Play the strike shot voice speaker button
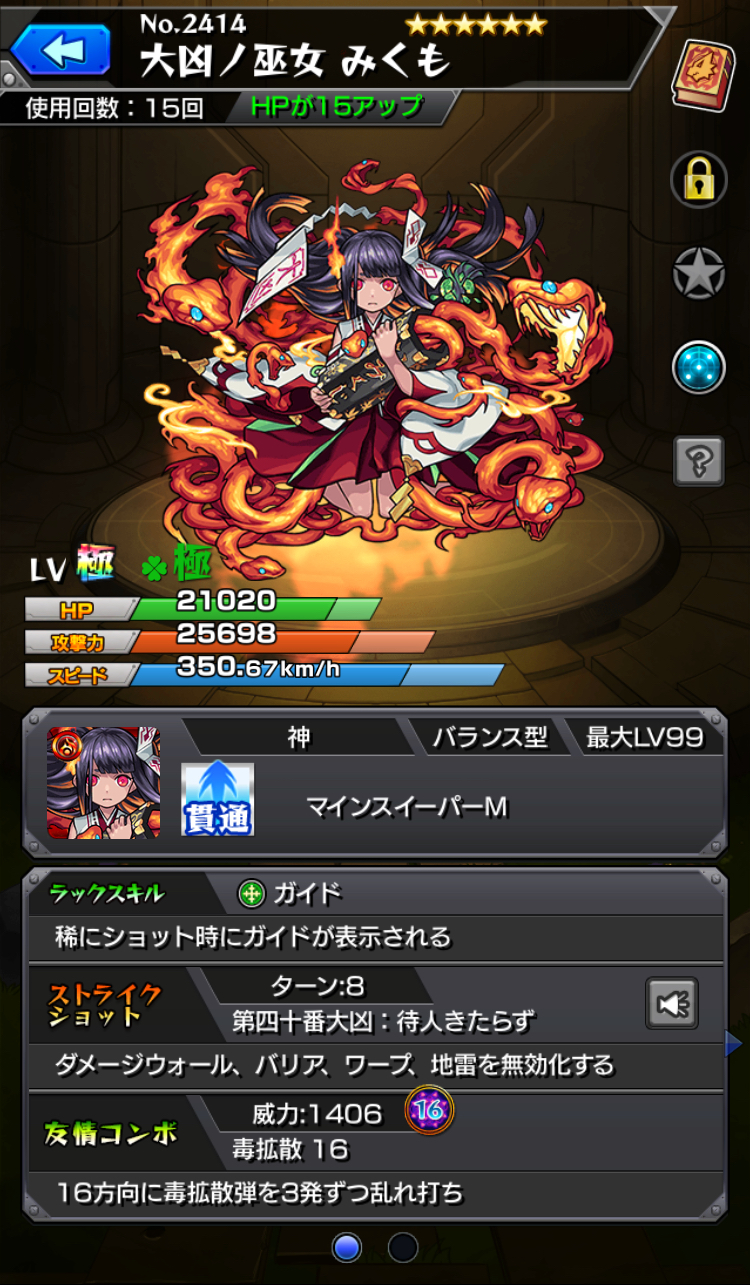The image size is (750, 1285). pyautogui.click(x=672, y=1003)
